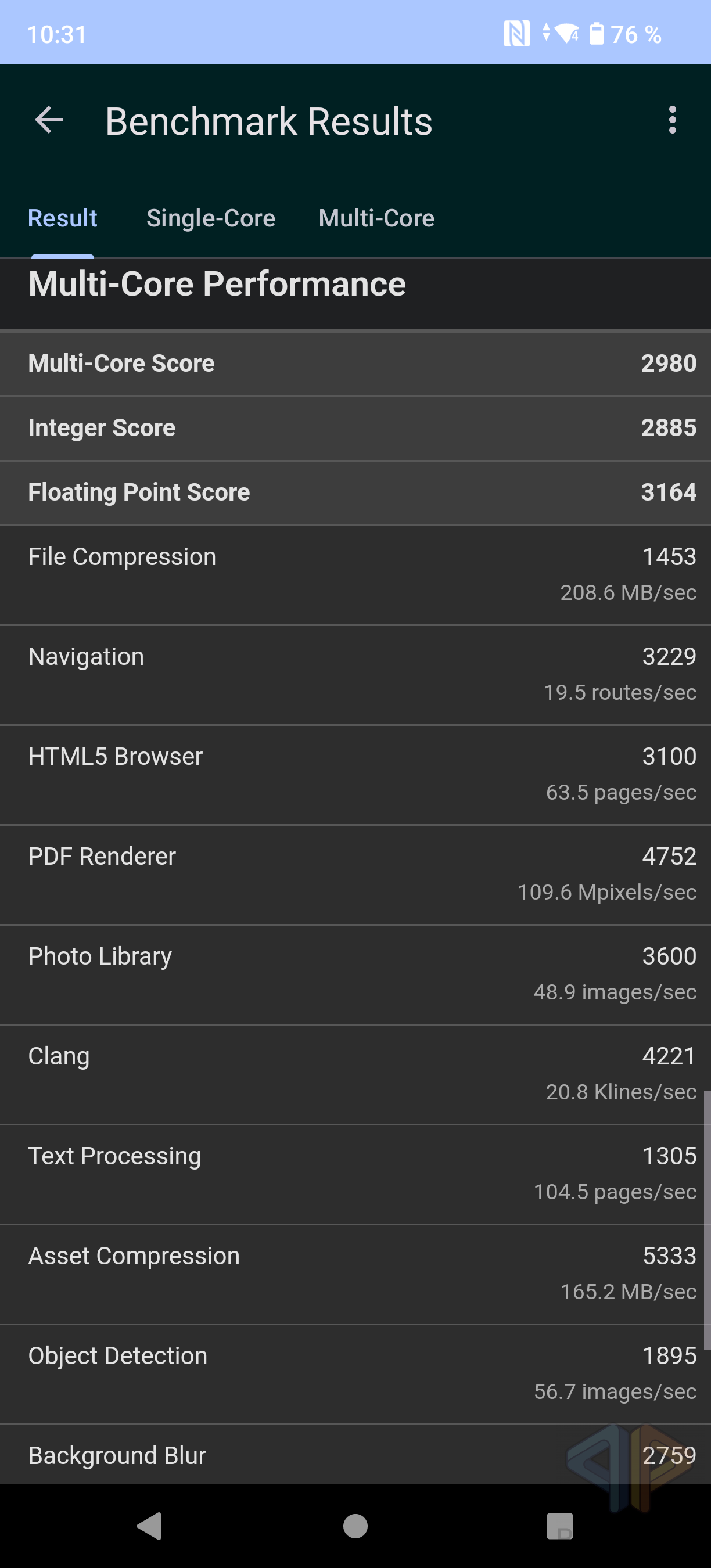
Task: Open recent apps from navigation bar
Action: click(x=560, y=1526)
